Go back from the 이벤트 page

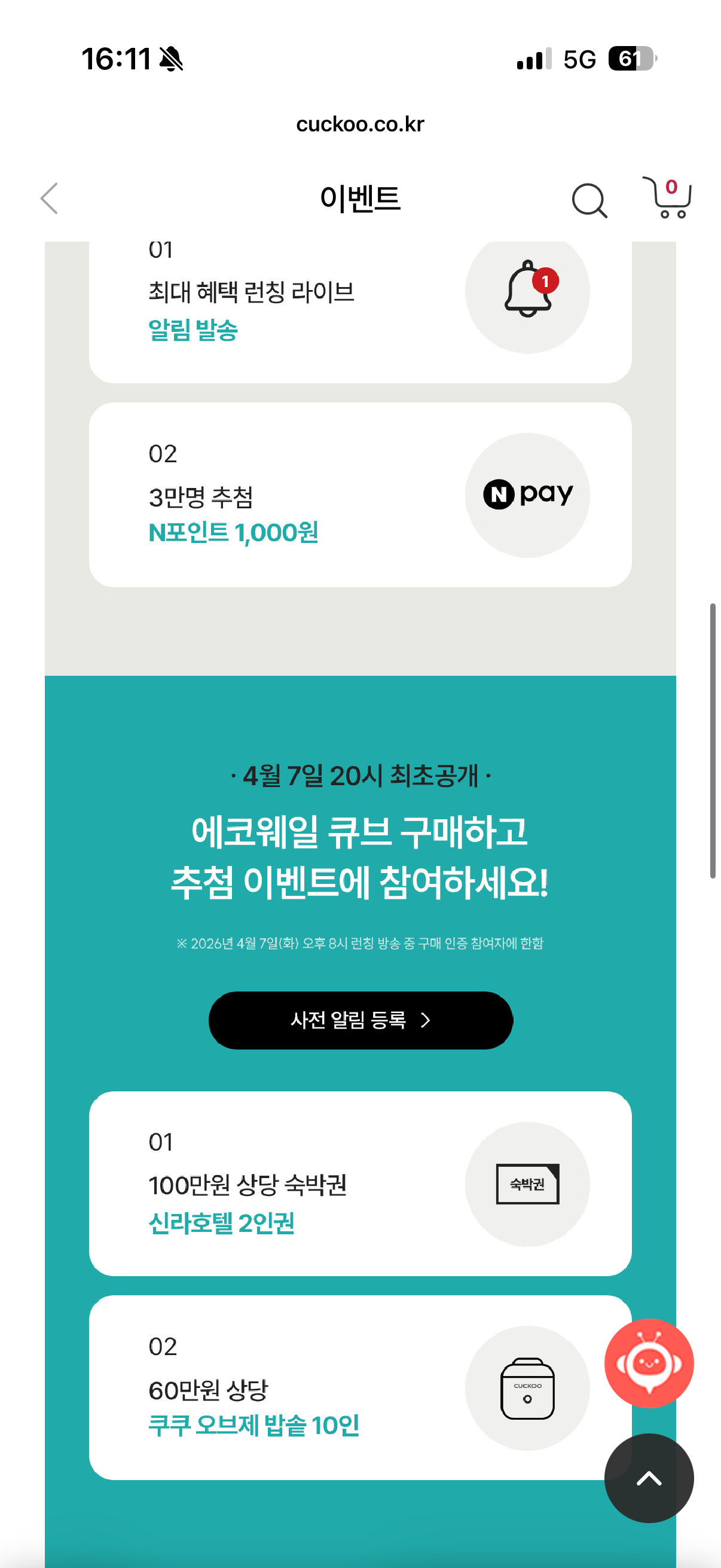(49, 199)
